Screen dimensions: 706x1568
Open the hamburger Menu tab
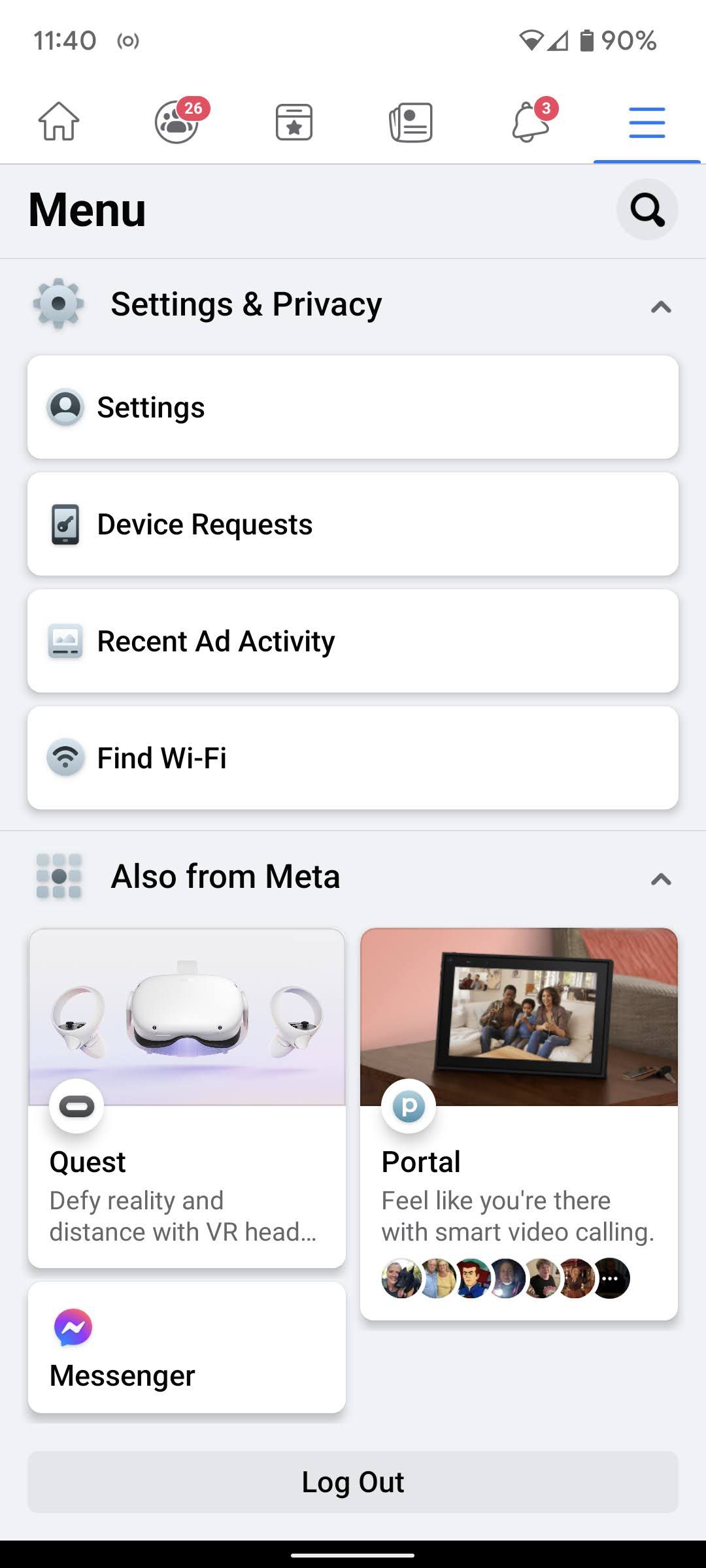click(x=647, y=122)
